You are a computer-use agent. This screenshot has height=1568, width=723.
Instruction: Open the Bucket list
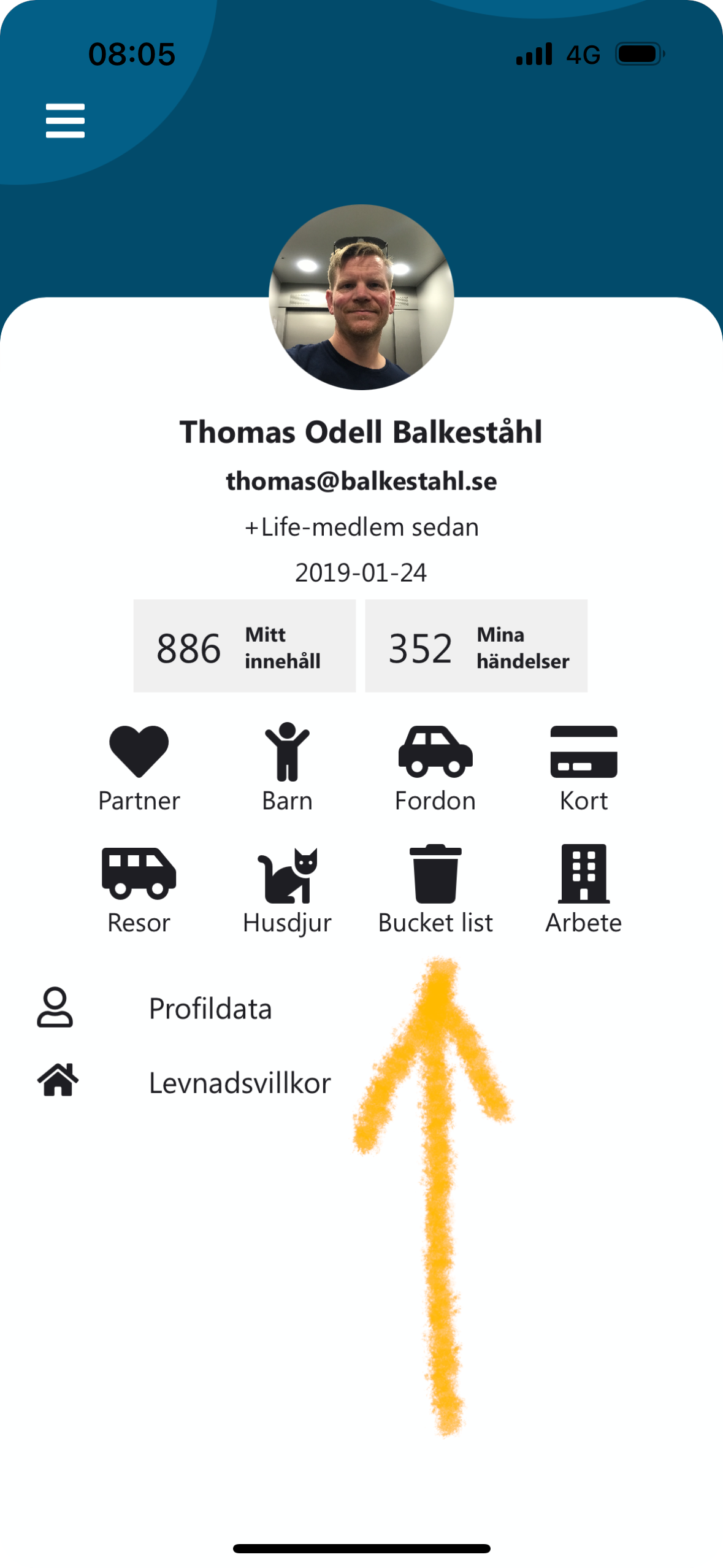[x=435, y=890]
